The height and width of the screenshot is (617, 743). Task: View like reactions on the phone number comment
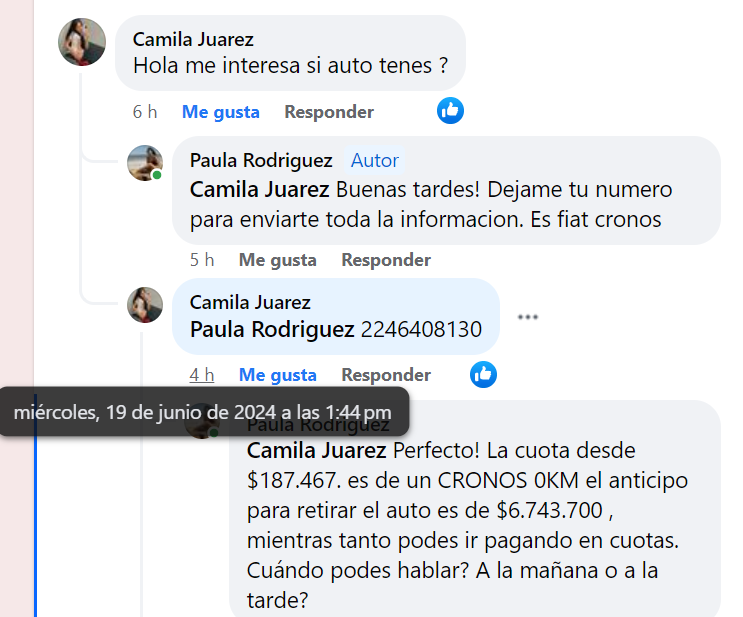point(484,375)
